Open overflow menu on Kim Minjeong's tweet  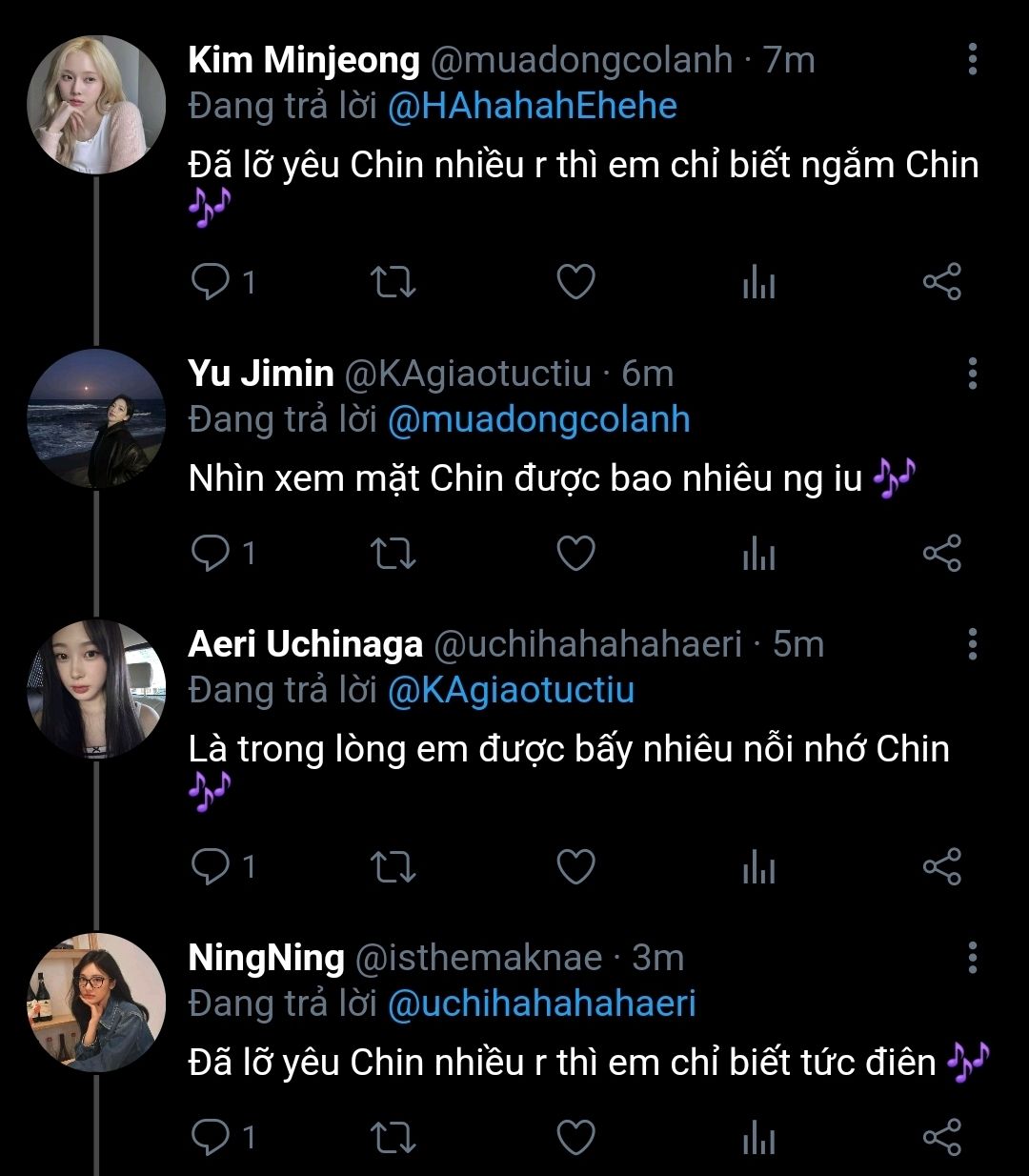(972, 60)
